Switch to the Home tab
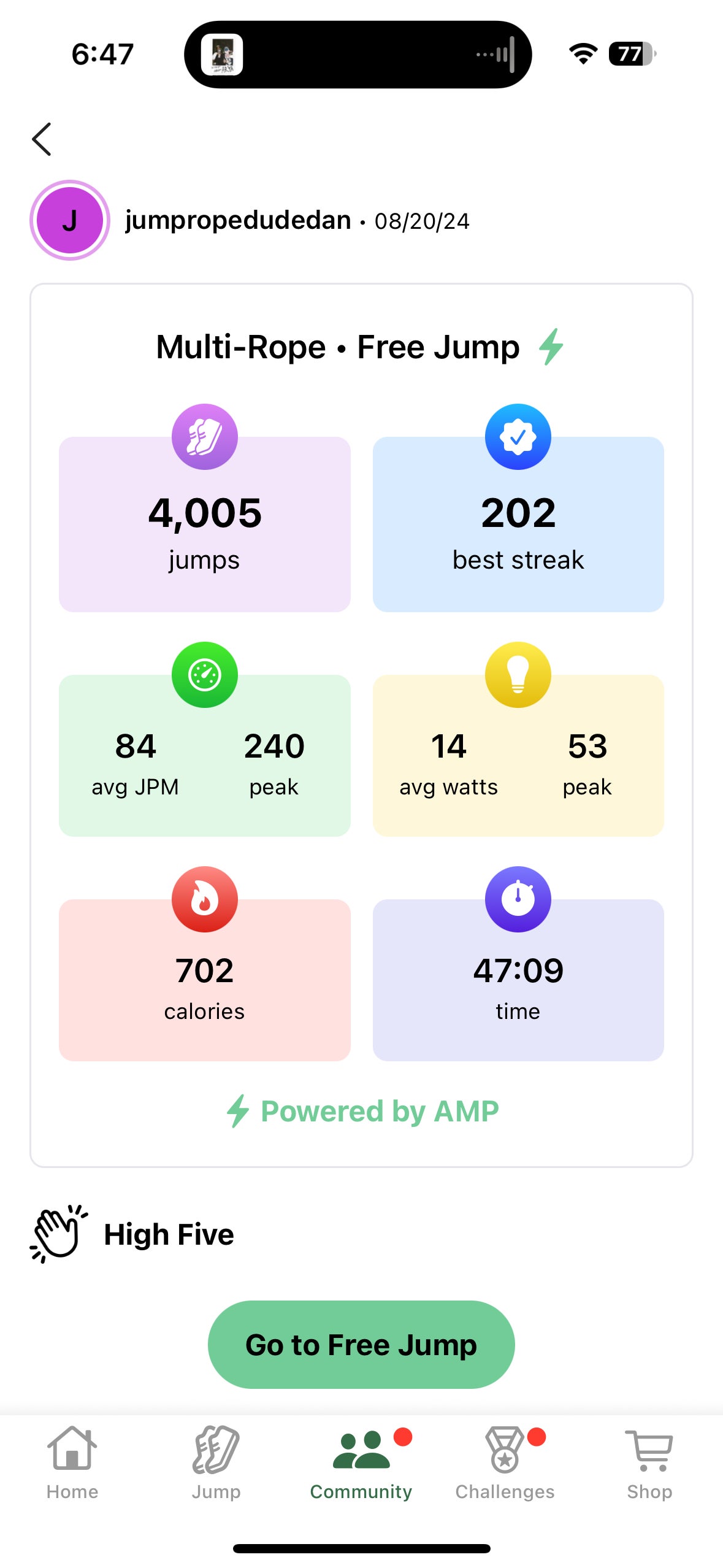The height and width of the screenshot is (1568, 723). coord(72,1463)
